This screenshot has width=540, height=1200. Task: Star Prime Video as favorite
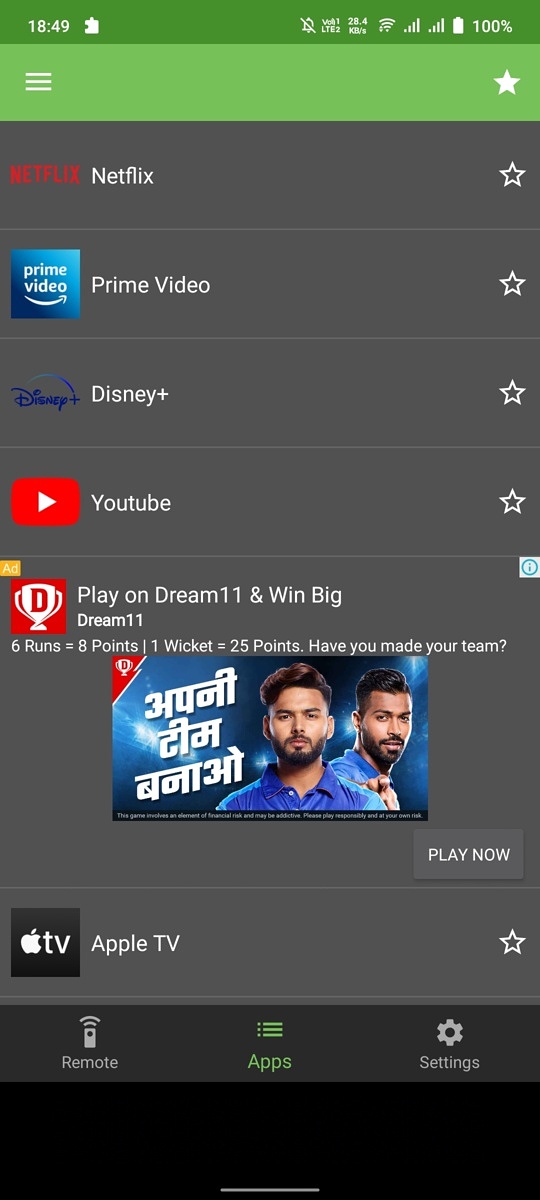click(x=512, y=284)
